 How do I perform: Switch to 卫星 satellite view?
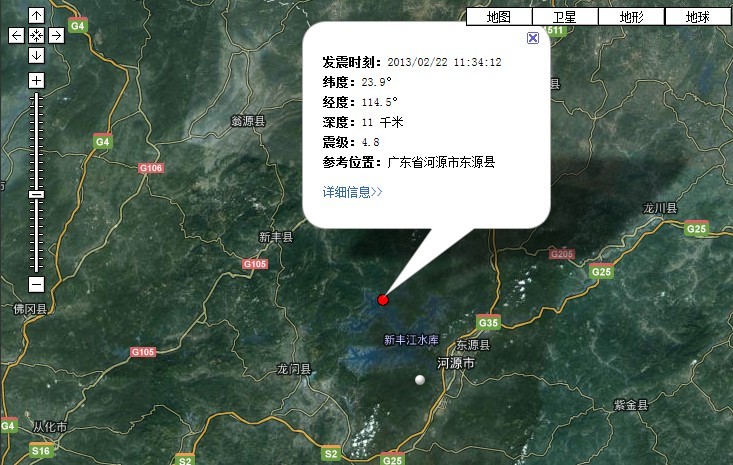click(x=564, y=17)
